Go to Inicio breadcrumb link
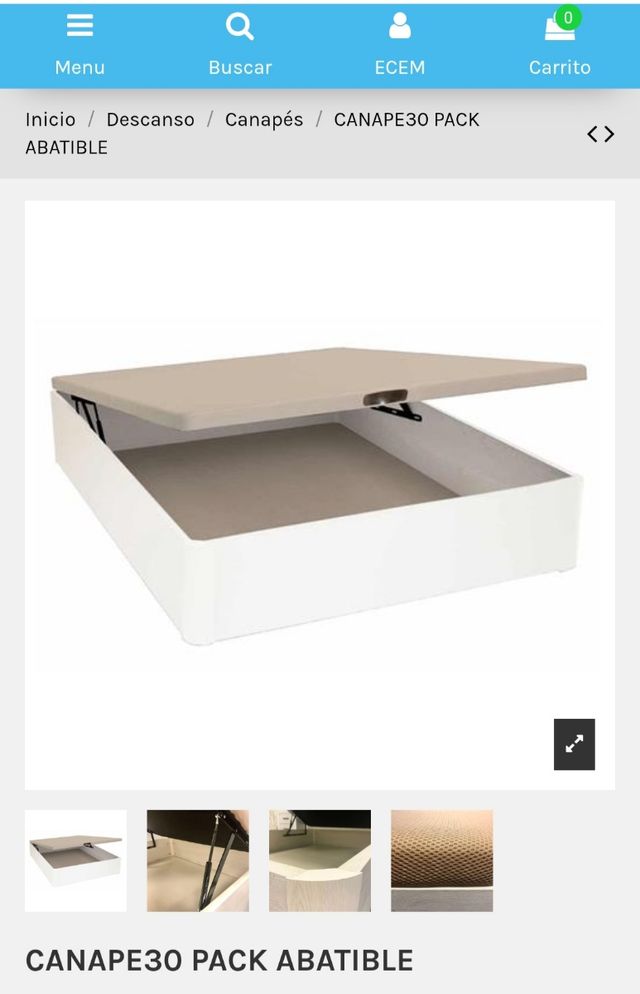Viewport: 640px width, 994px height. pyautogui.click(x=50, y=119)
